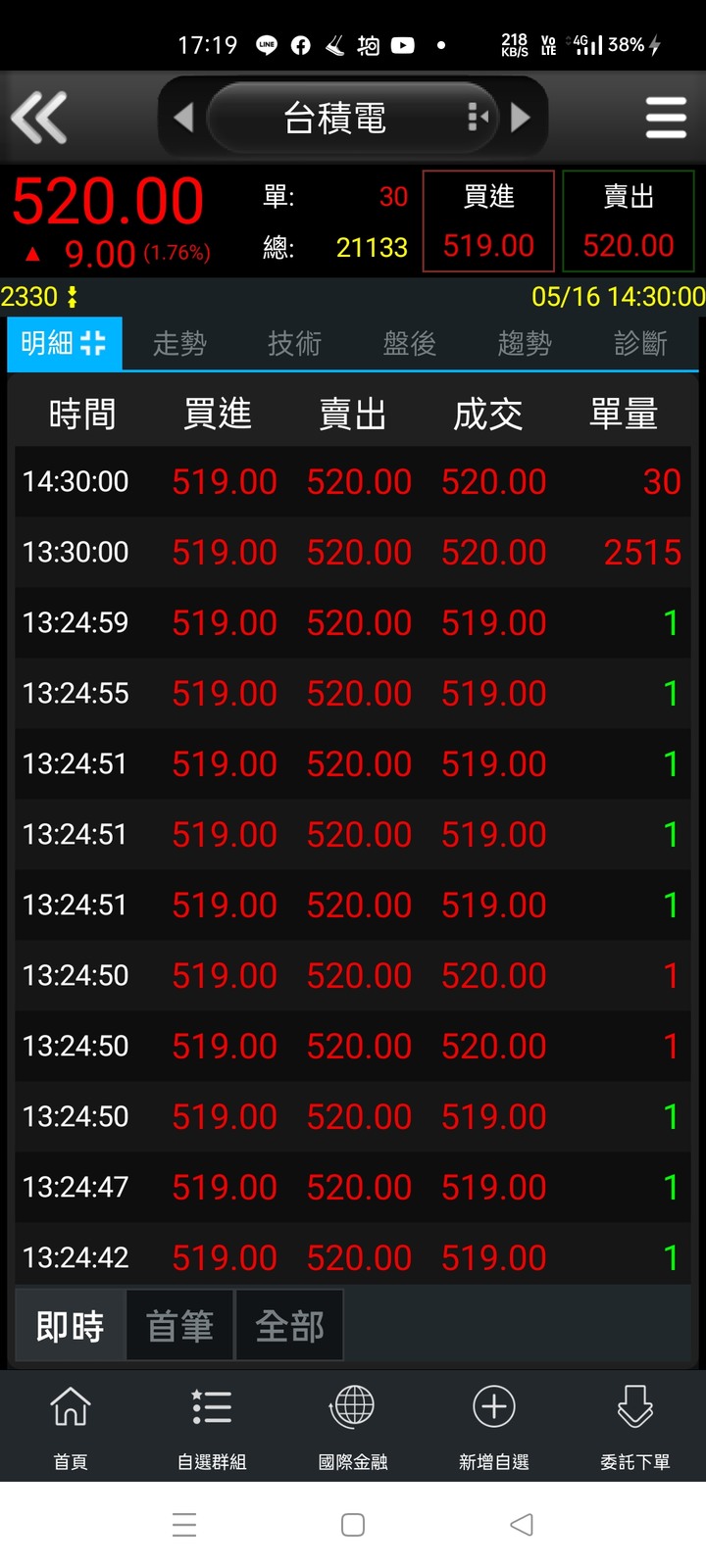Screen dimensions: 706x1568
Task: Show 全部 trade details
Action: tap(289, 1326)
